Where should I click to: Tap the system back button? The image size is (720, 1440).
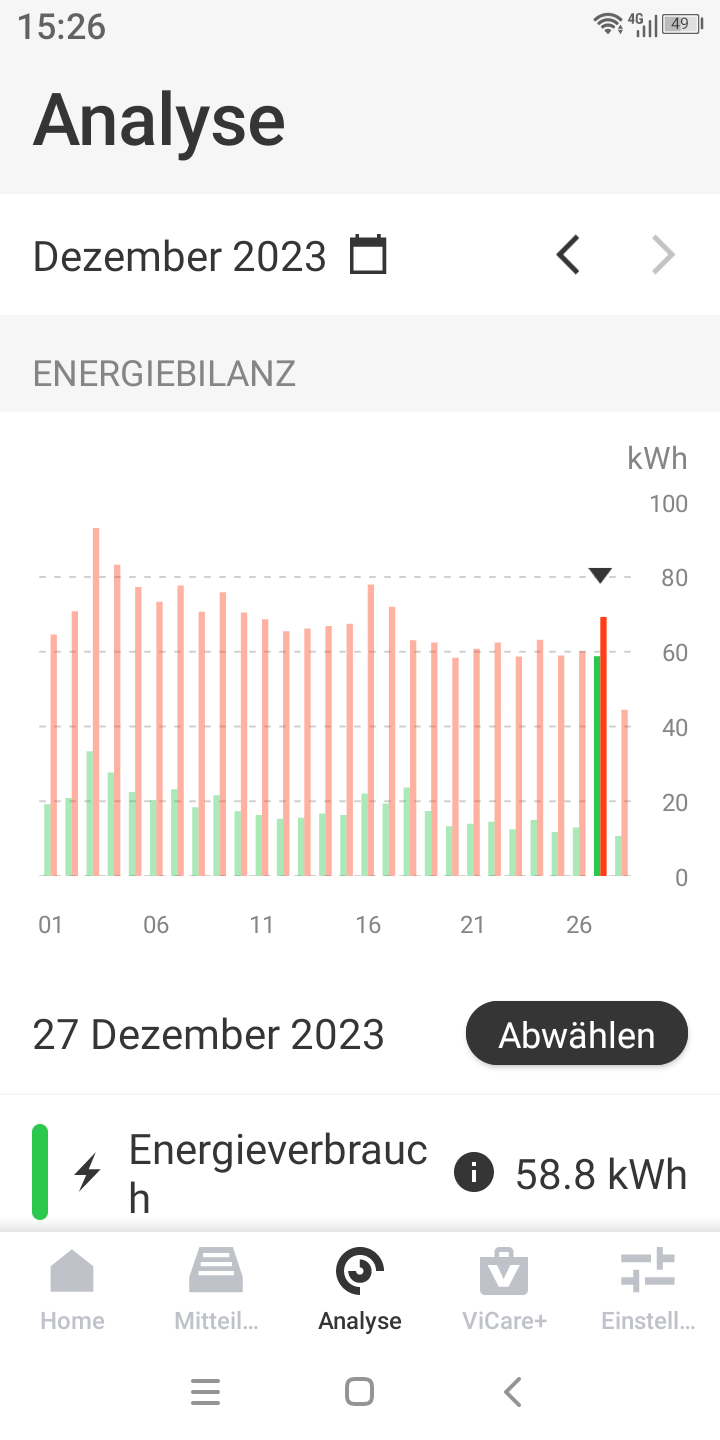click(513, 1391)
